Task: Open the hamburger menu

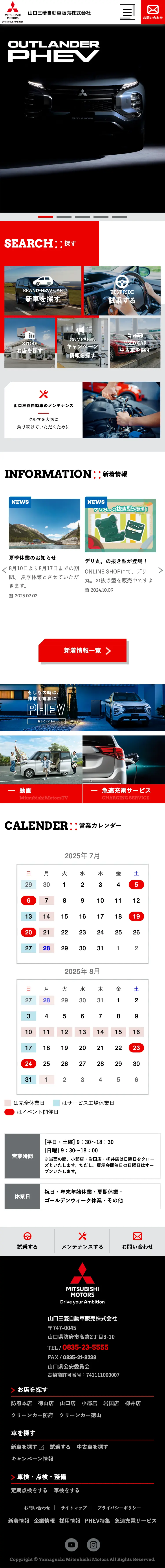Action: [127, 12]
